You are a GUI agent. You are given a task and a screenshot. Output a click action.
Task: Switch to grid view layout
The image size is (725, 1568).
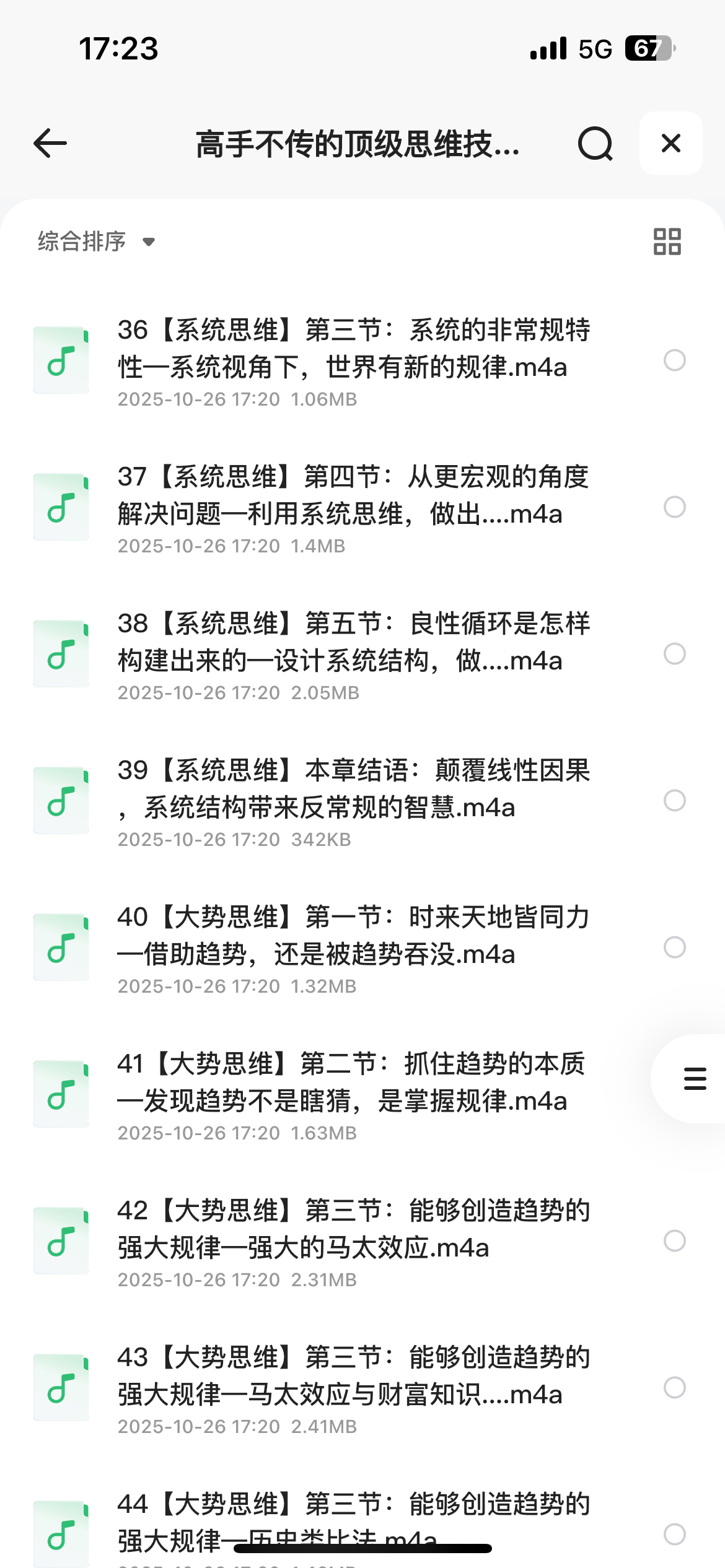click(x=667, y=242)
